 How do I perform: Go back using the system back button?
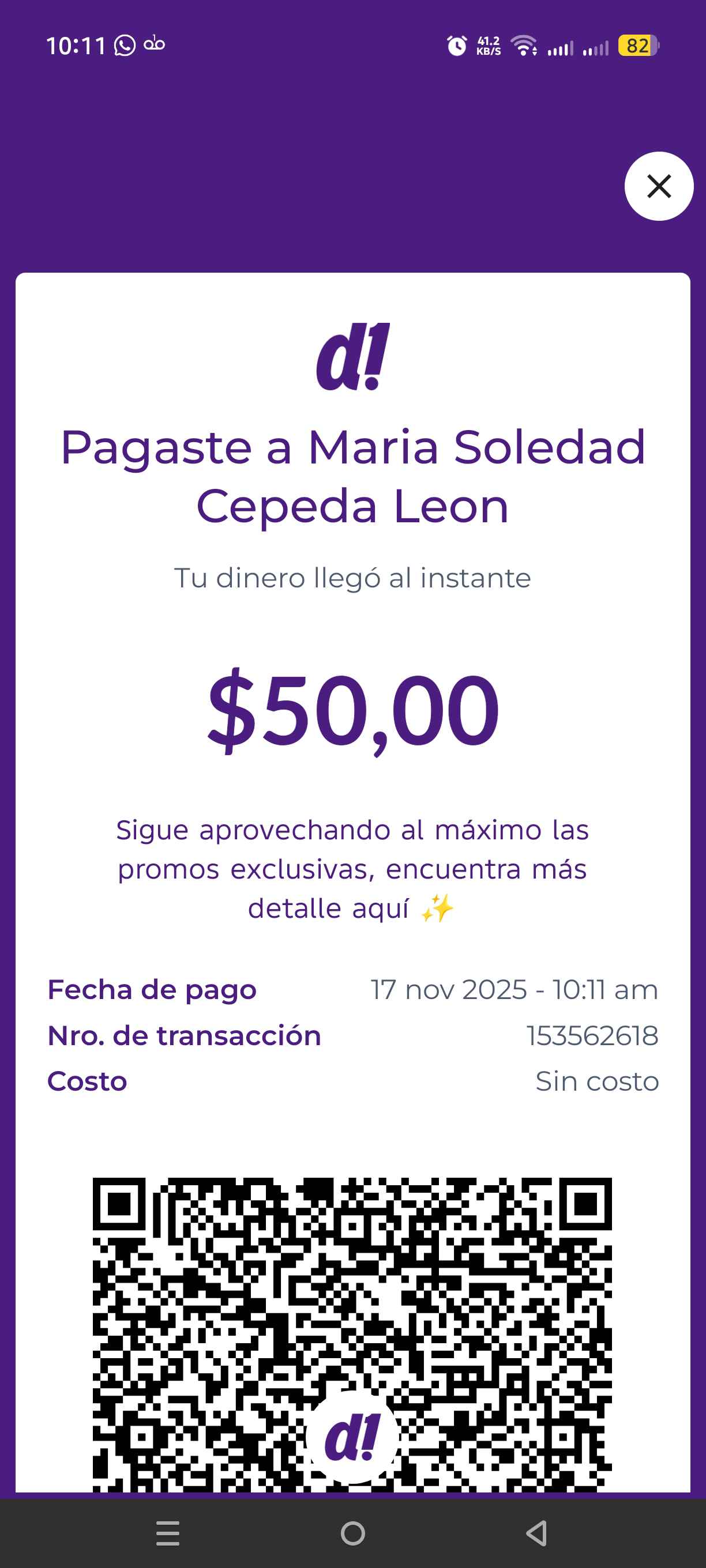[x=536, y=1533]
